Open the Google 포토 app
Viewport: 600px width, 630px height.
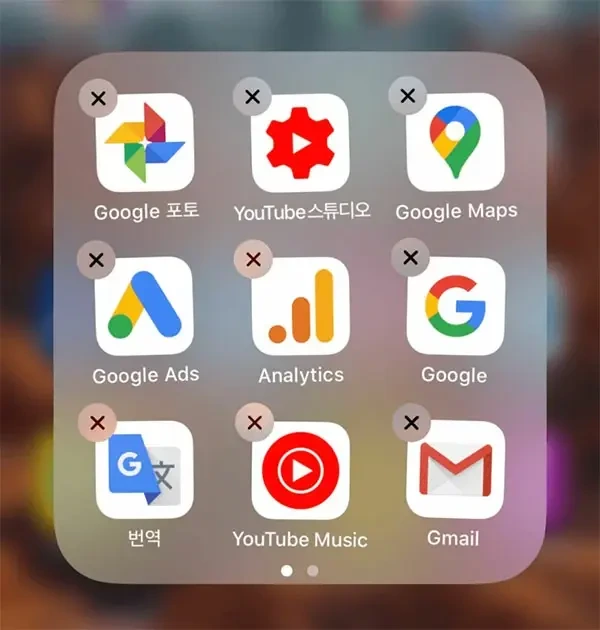pyautogui.click(x=144, y=143)
